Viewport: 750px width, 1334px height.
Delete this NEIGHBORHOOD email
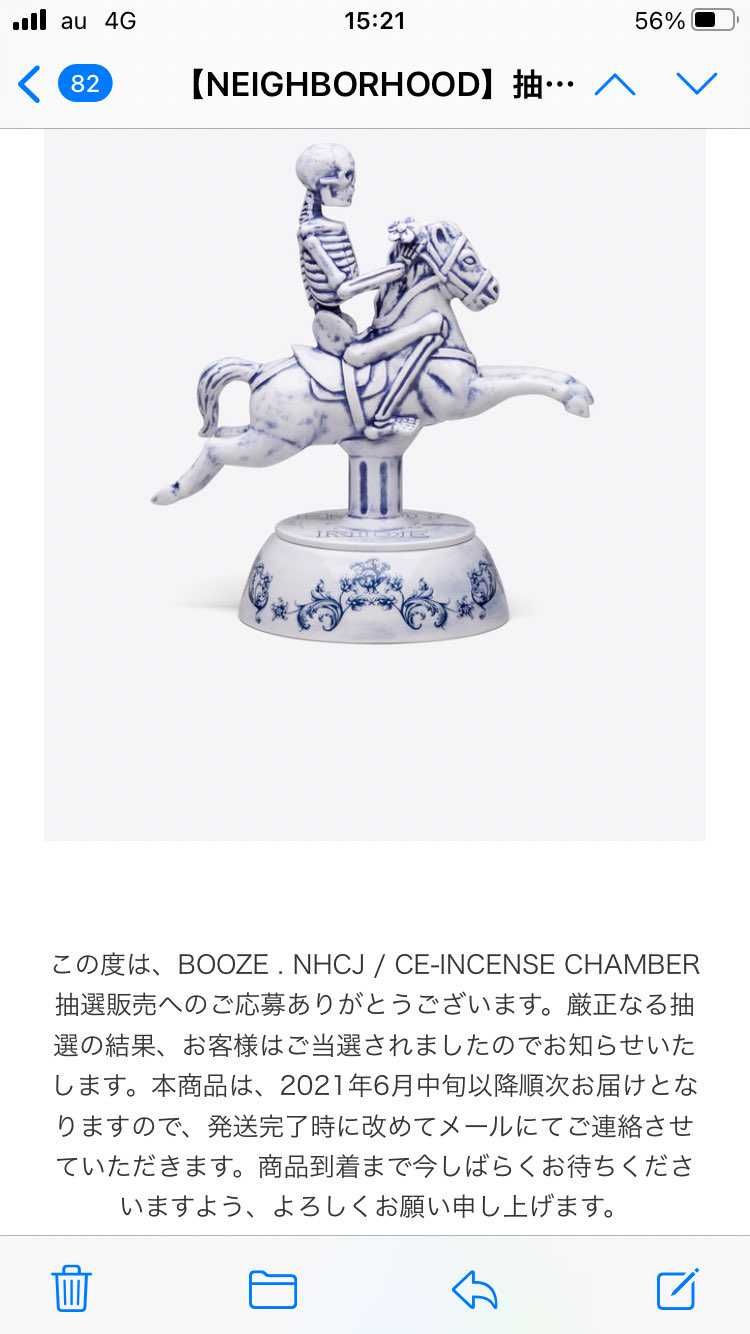point(72,1287)
